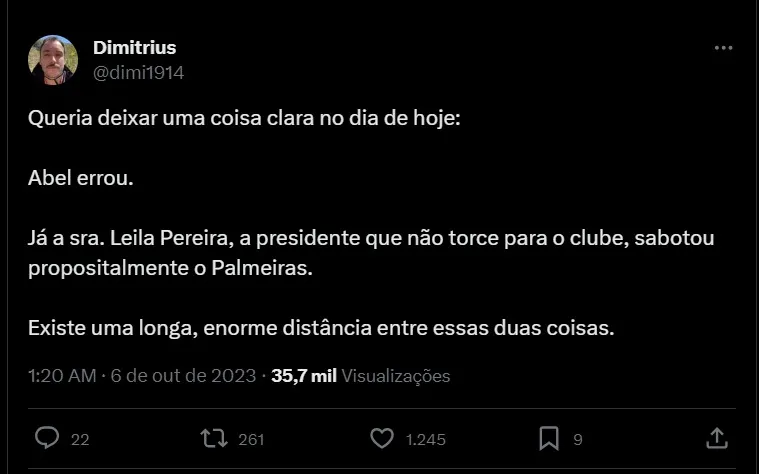This screenshot has width=759, height=474.
Task: Open Dimitrius's profile picture
Action: pos(53,59)
